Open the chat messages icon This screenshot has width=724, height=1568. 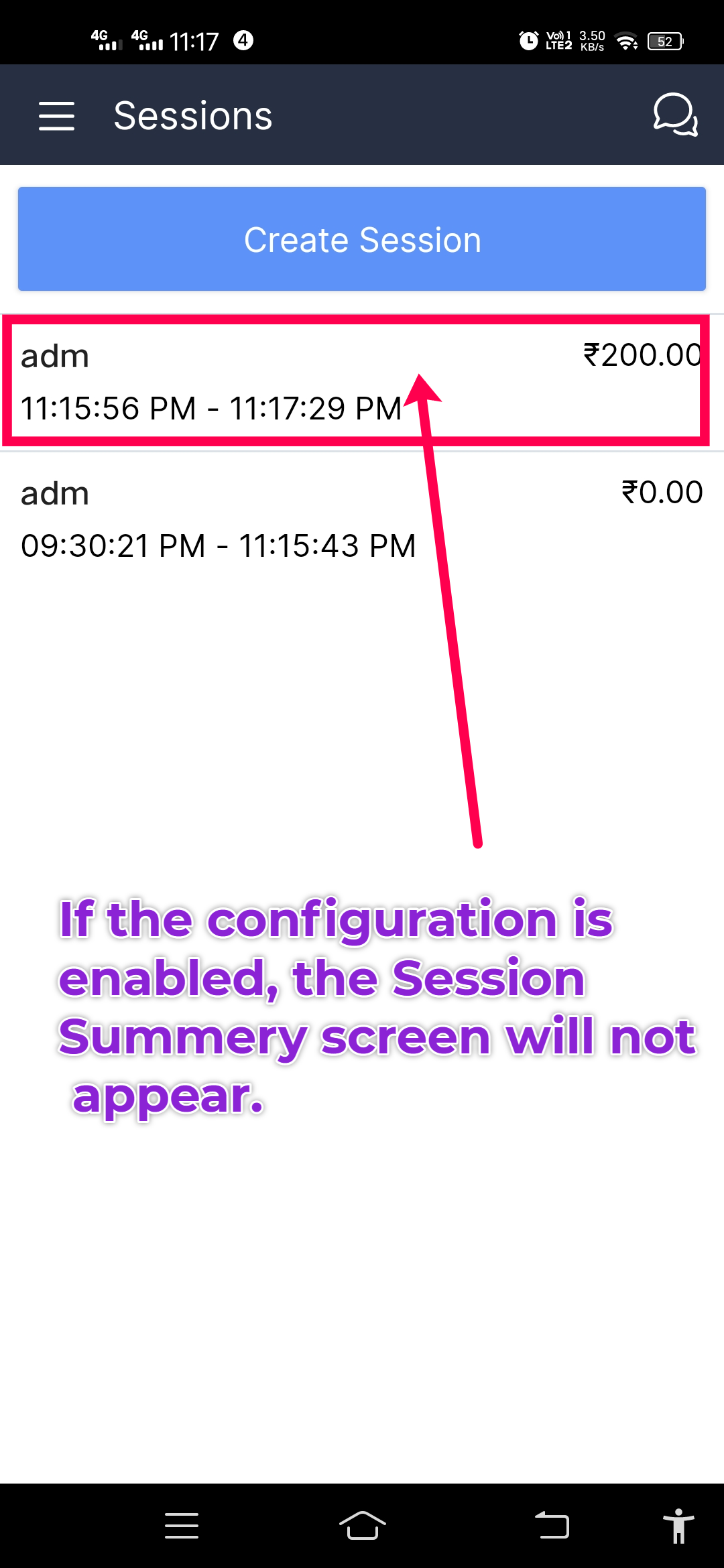[x=674, y=115]
